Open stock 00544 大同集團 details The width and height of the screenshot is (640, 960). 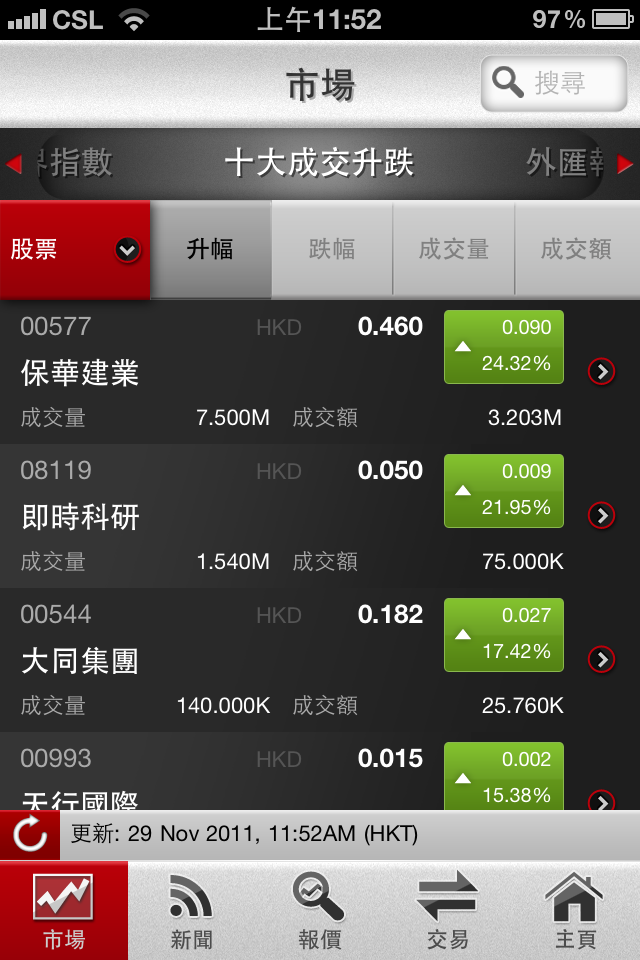[x=601, y=660]
